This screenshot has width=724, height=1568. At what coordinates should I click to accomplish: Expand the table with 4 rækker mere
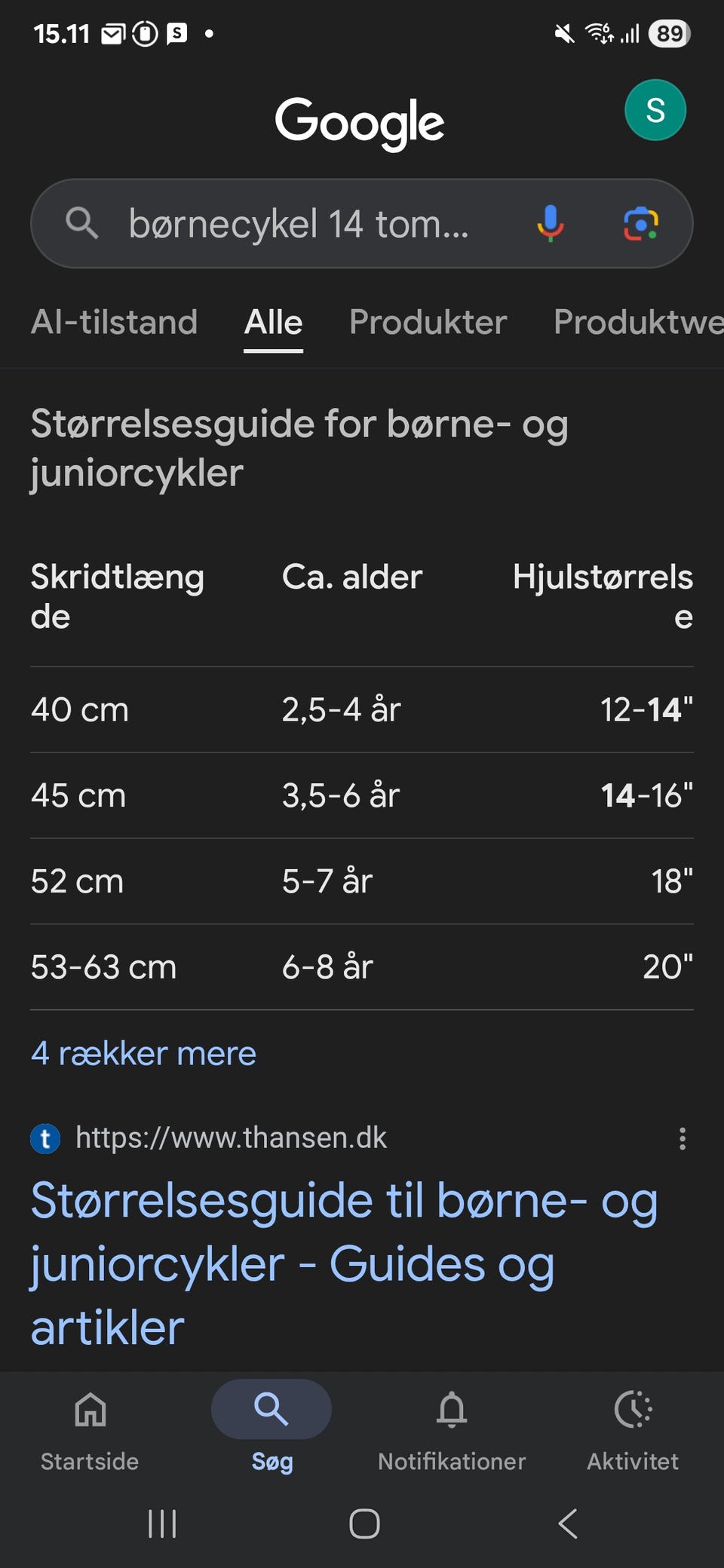(143, 1053)
